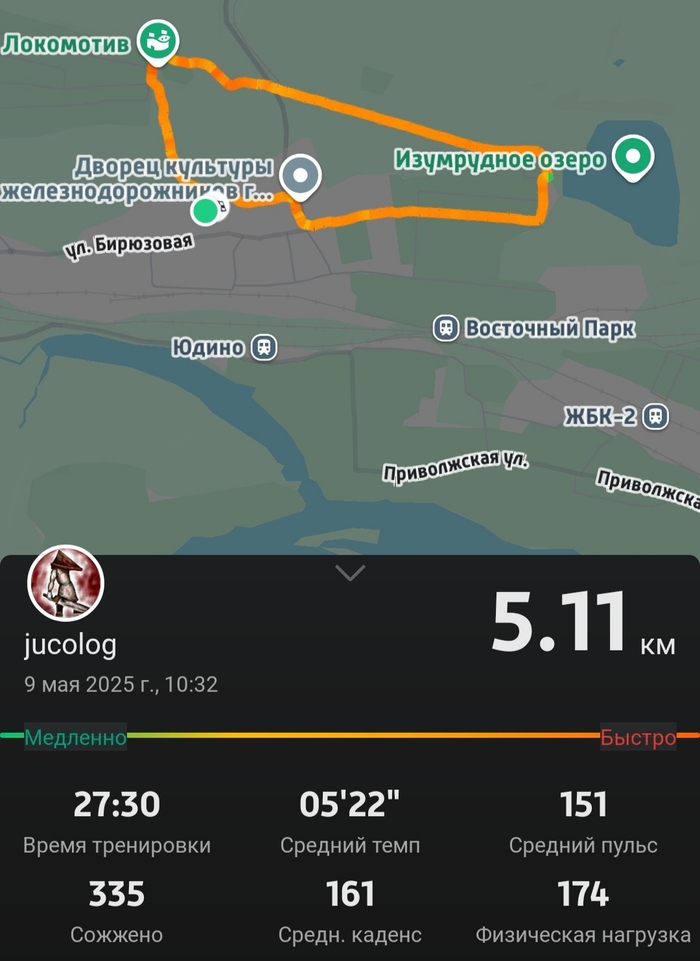
Task: Tap the Юдино station icon on the map
Action: click(x=264, y=347)
